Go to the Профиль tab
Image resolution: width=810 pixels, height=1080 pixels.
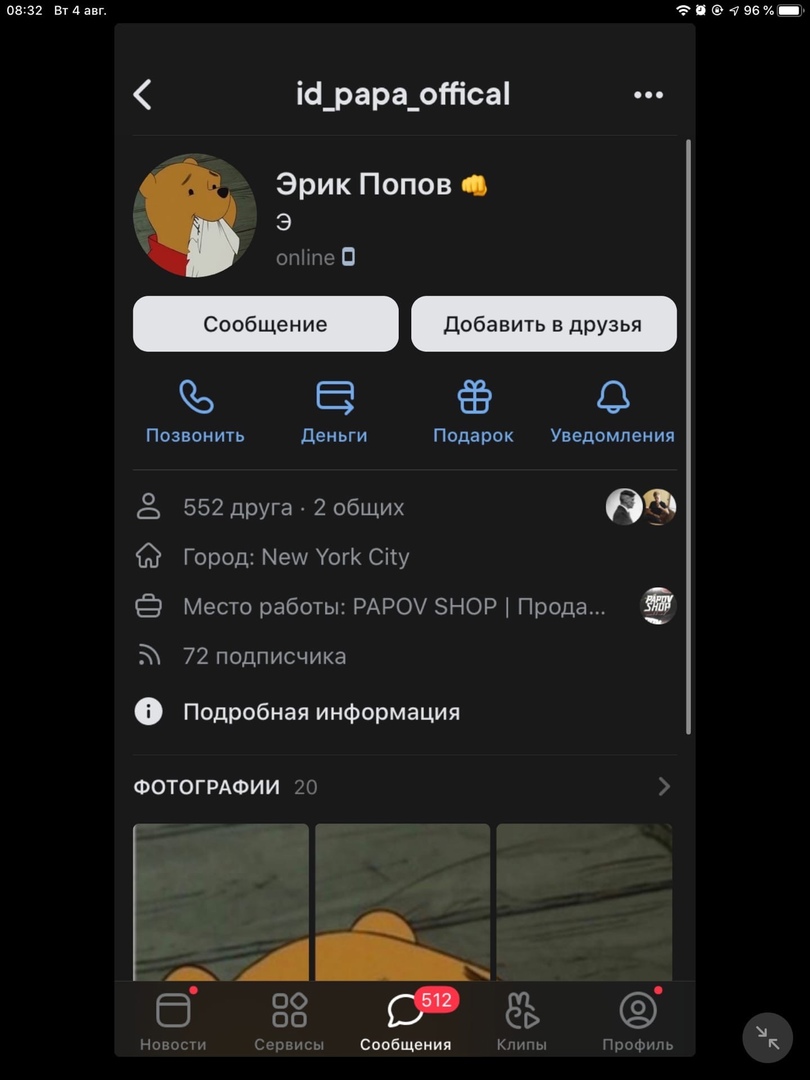point(637,1022)
